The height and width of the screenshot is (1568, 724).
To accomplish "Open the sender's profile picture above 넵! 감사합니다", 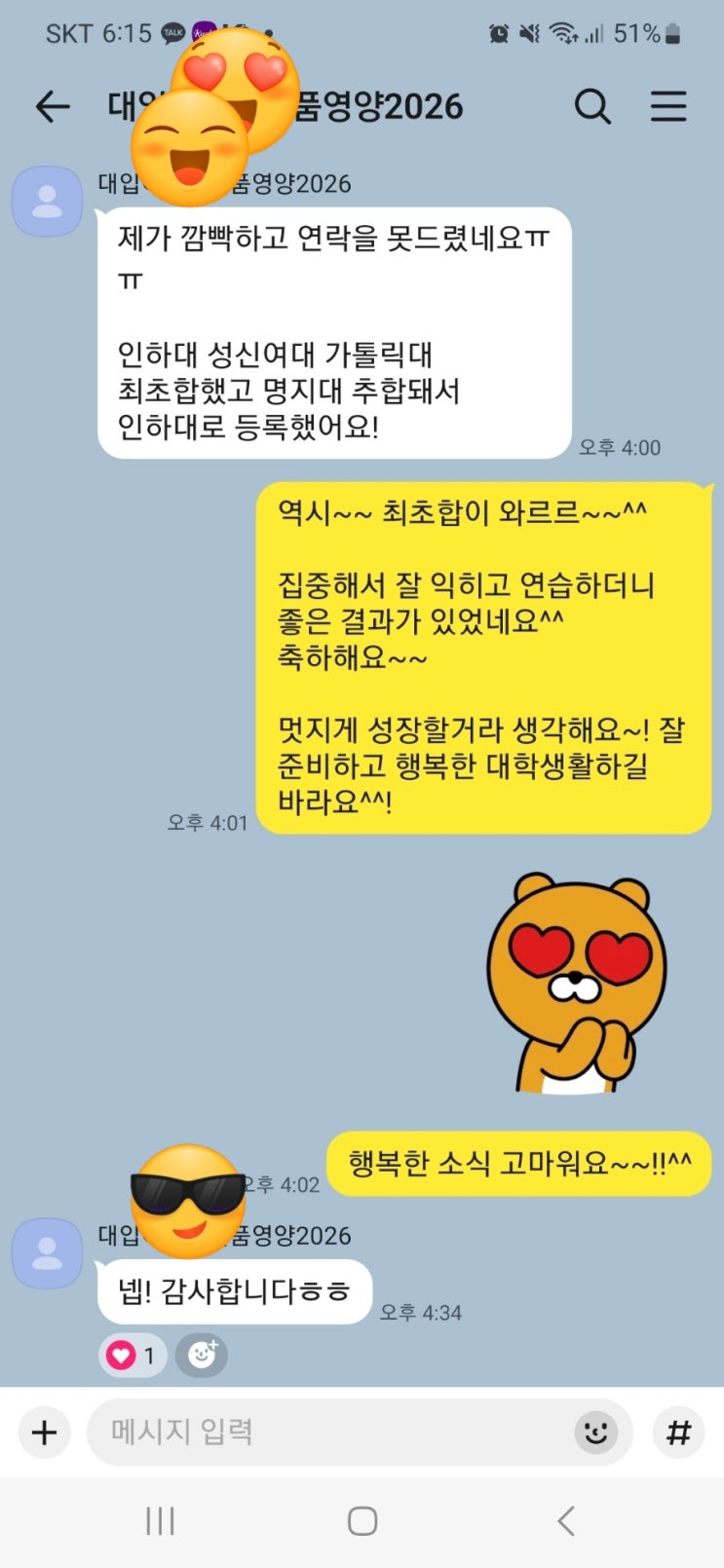I will (47, 1252).
